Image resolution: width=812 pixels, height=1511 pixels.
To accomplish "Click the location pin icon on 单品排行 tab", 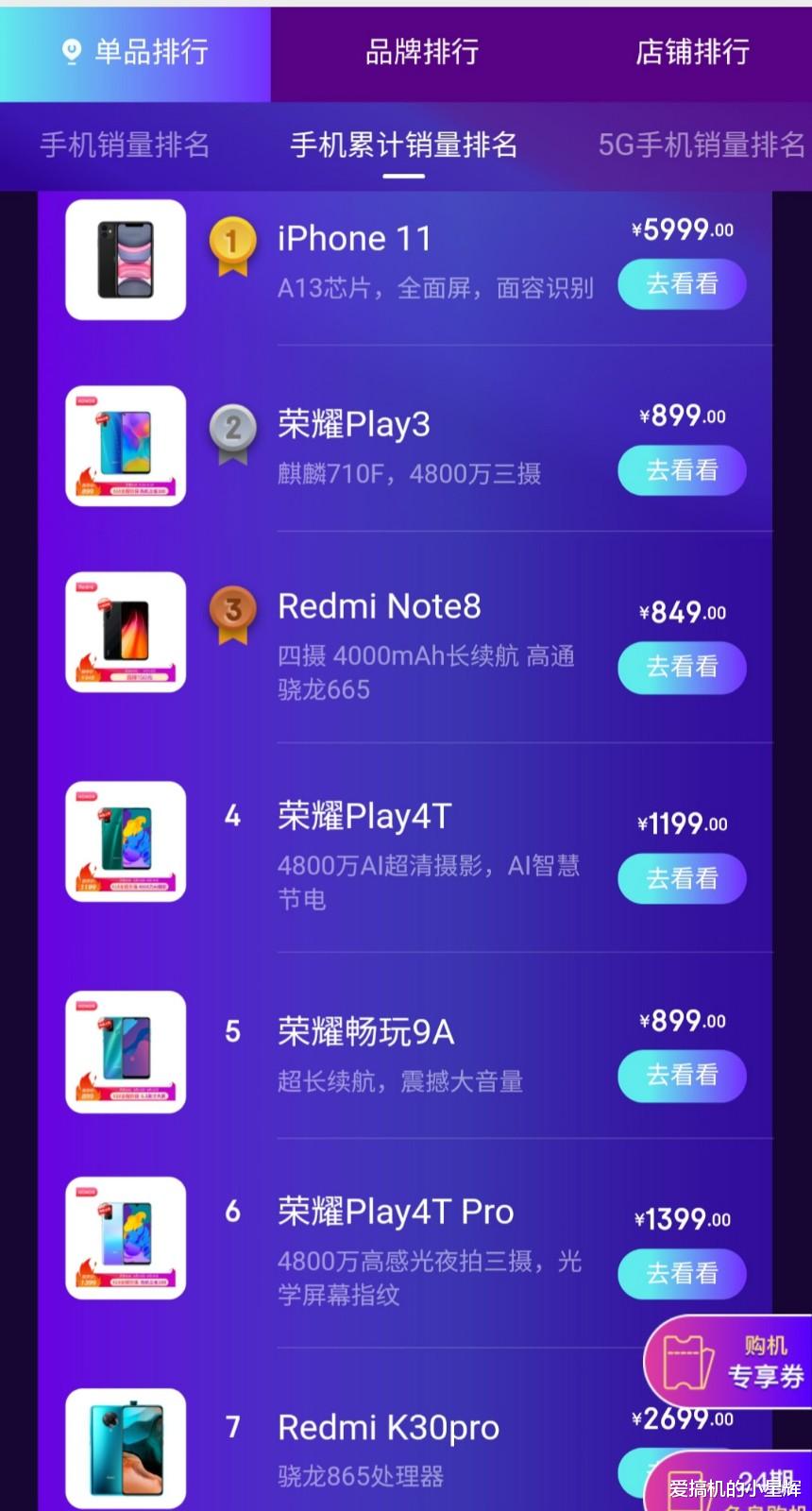I will (x=68, y=54).
